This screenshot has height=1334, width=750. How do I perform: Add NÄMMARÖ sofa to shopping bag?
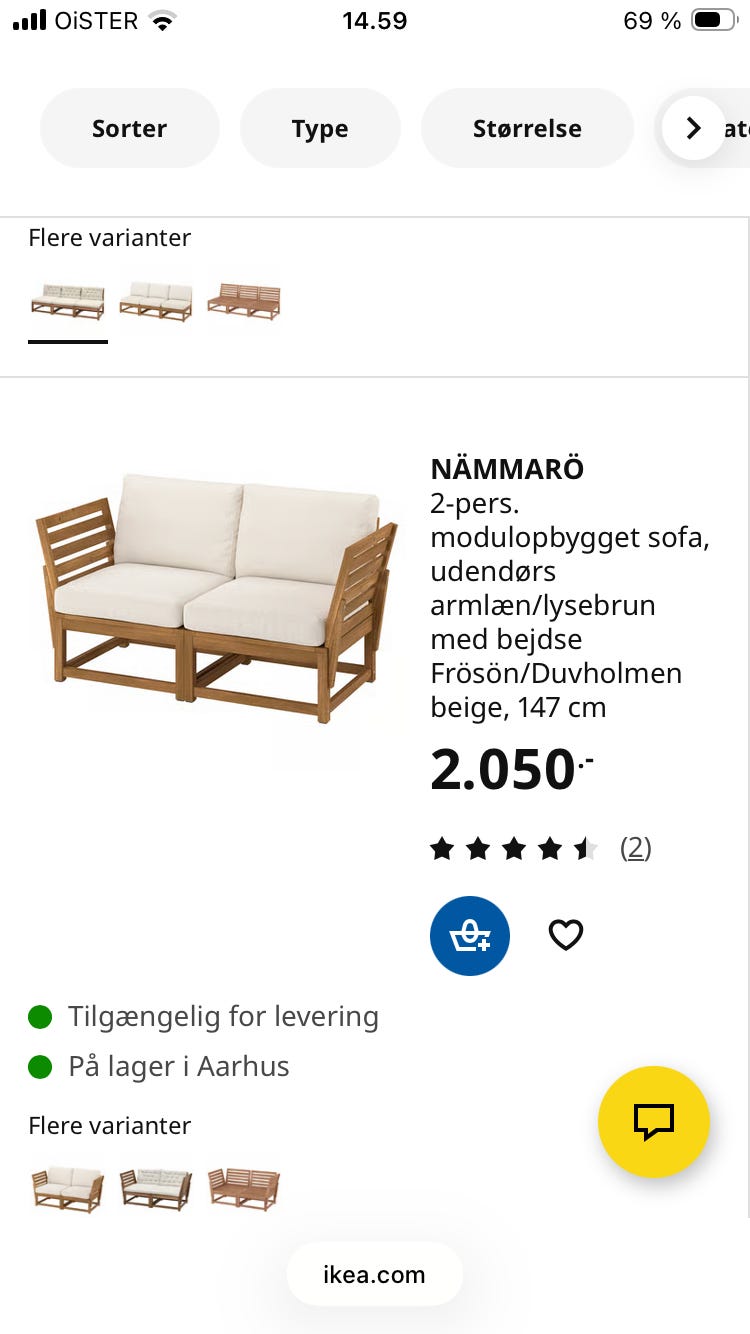point(470,935)
